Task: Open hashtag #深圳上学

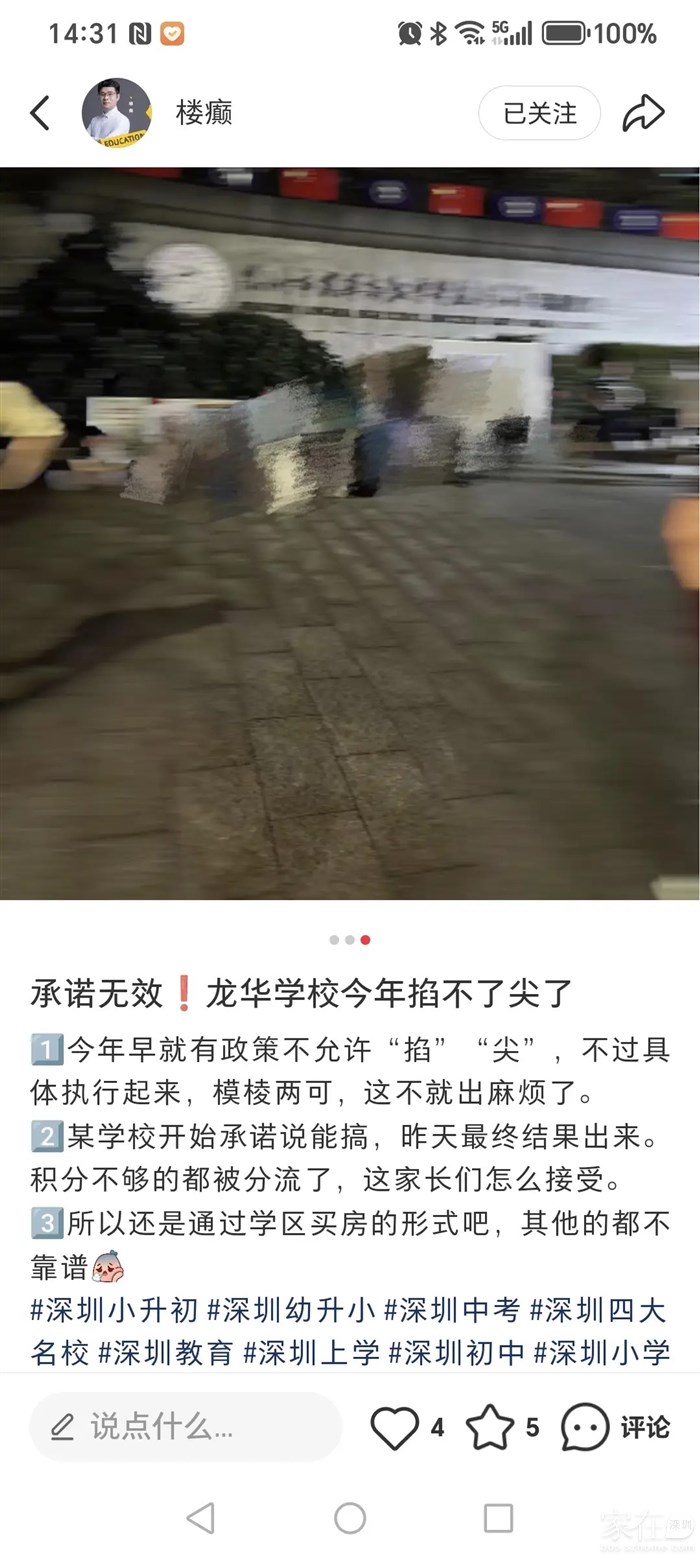Action: click(x=311, y=1353)
